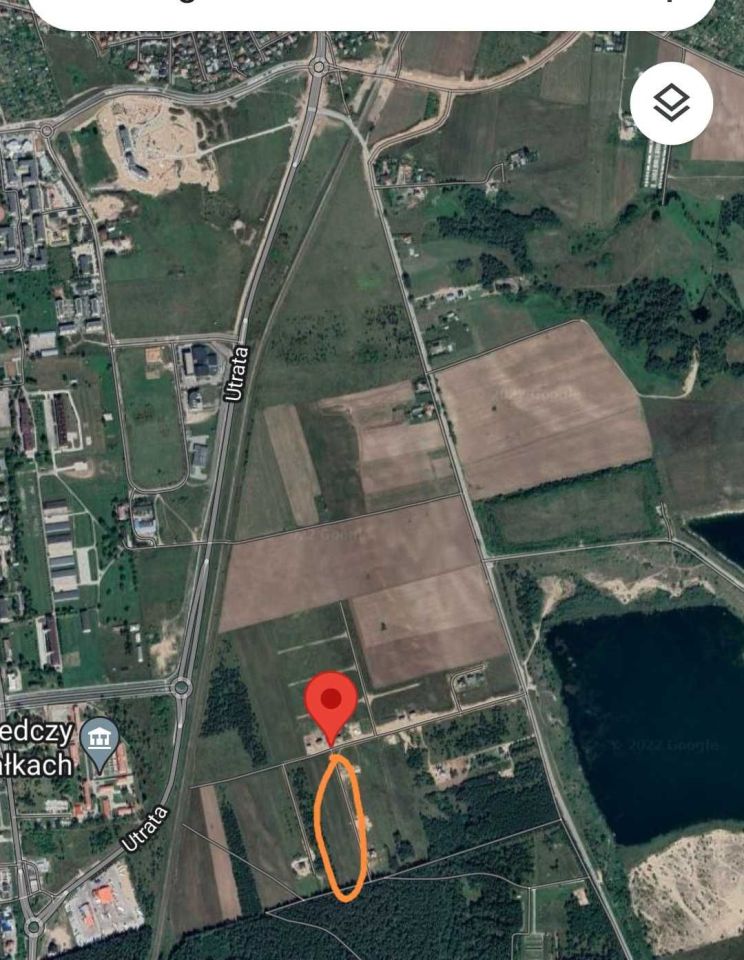Click the roundabout at top of map
Viewport: 744px width, 960px height.
coord(320,68)
